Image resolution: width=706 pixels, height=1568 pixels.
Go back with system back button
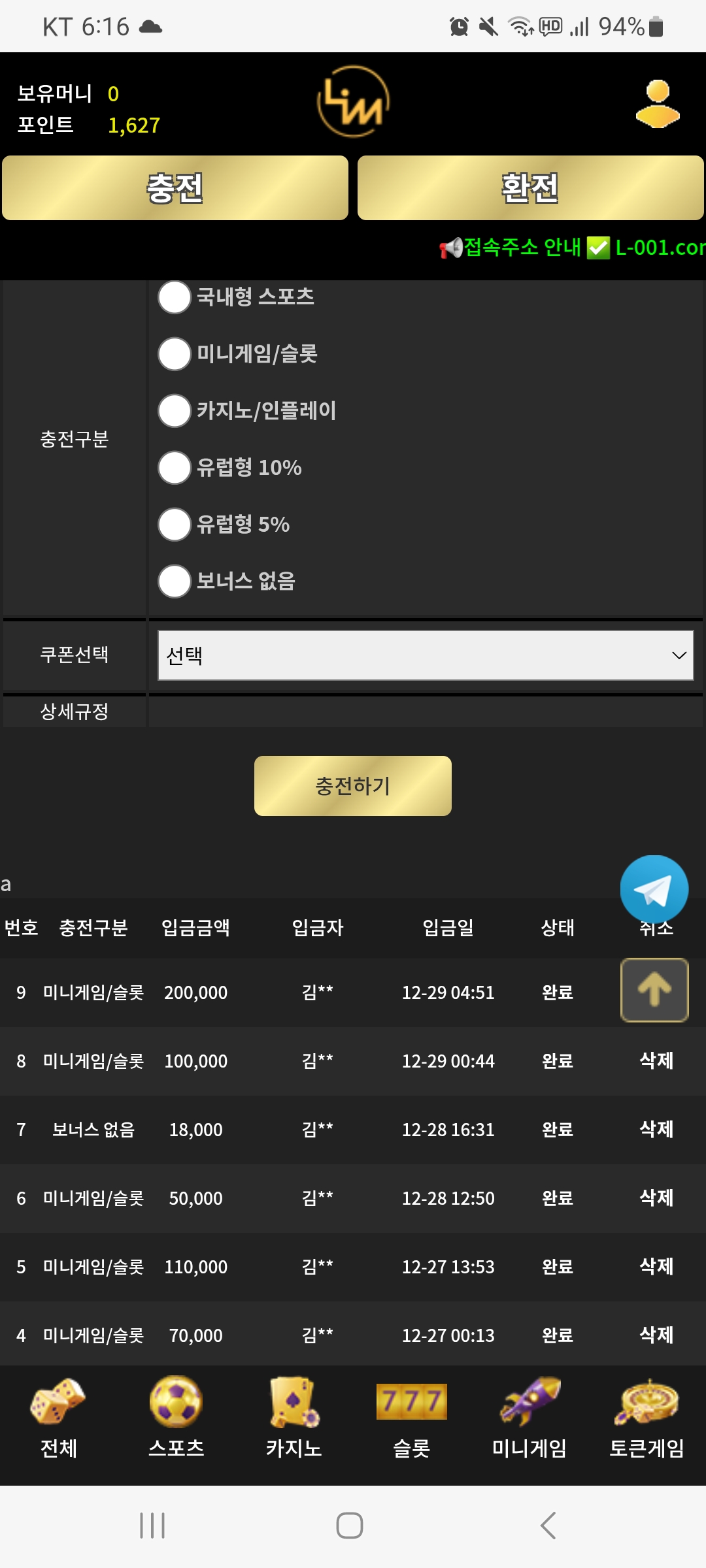click(x=548, y=1526)
